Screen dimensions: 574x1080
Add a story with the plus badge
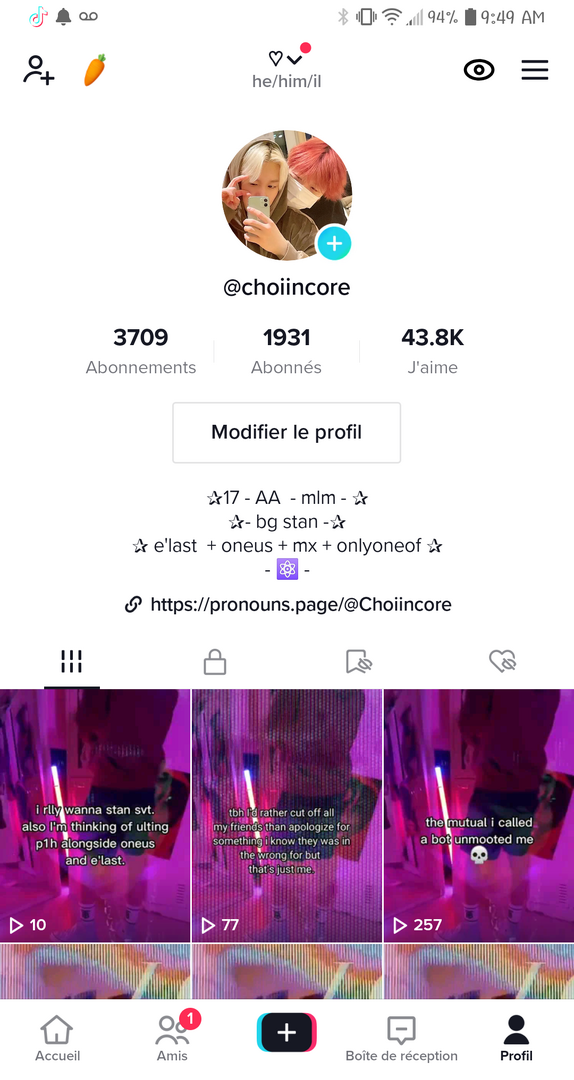pyautogui.click(x=334, y=243)
